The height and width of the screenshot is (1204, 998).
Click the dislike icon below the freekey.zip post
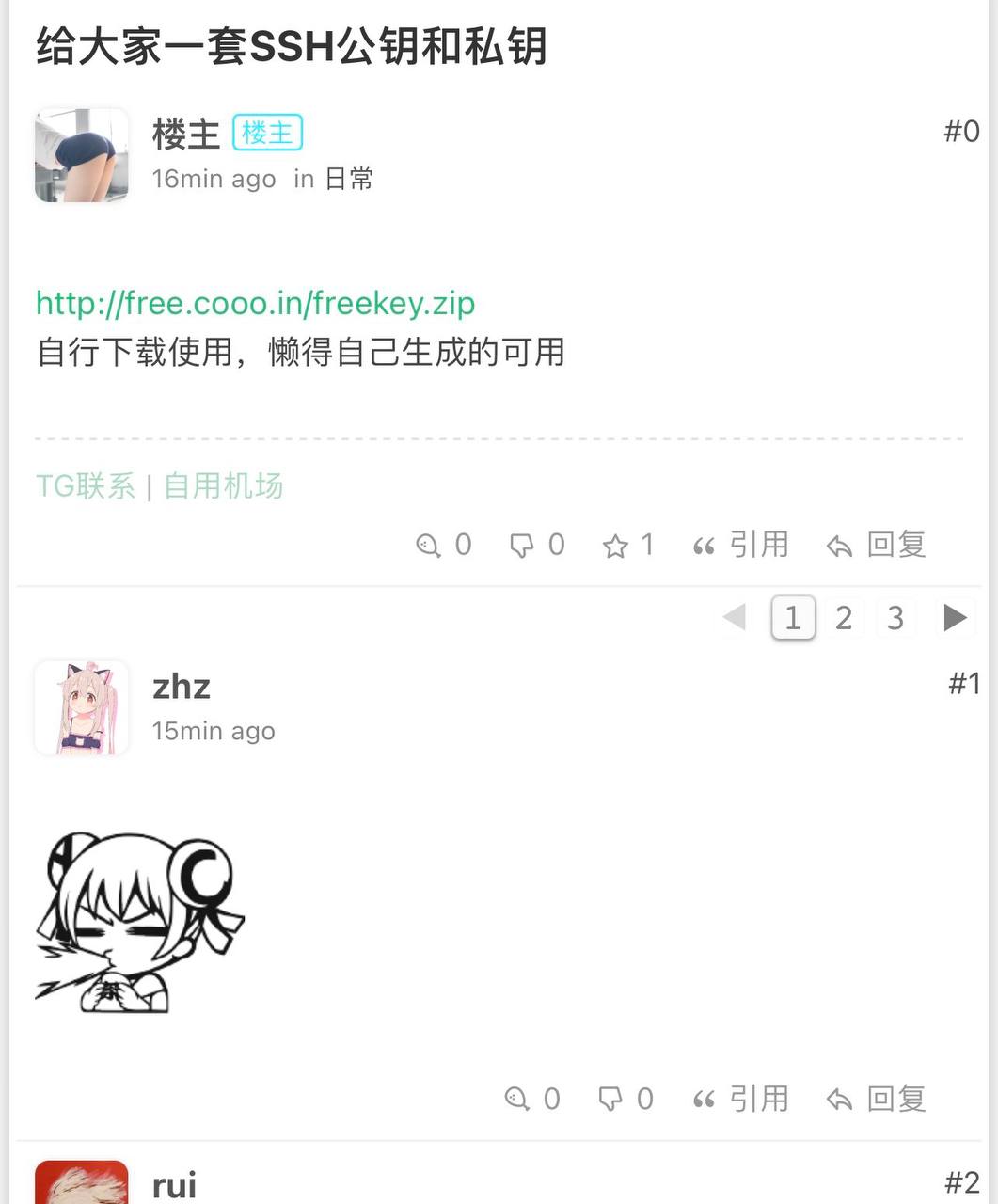pyautogui.click(x=523, y=545)
